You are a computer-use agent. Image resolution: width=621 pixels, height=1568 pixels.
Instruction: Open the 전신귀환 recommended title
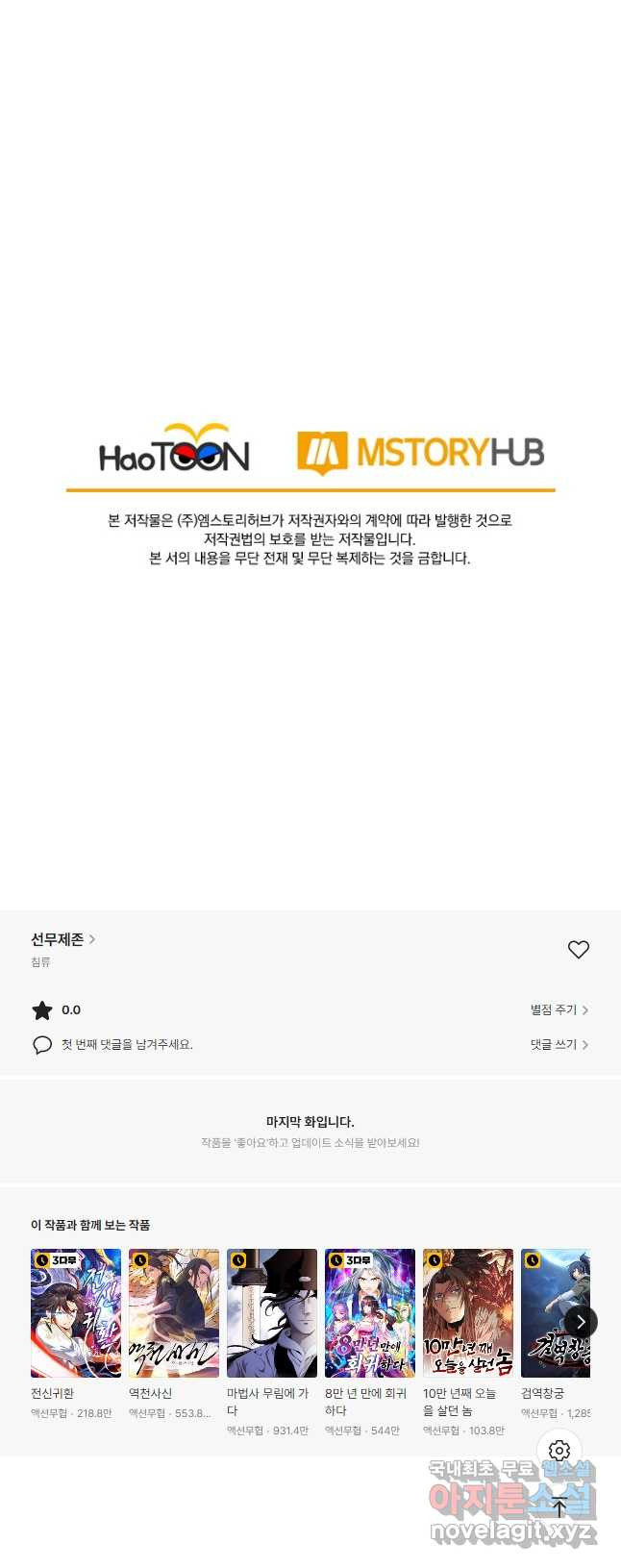[x=76, y=1313]
